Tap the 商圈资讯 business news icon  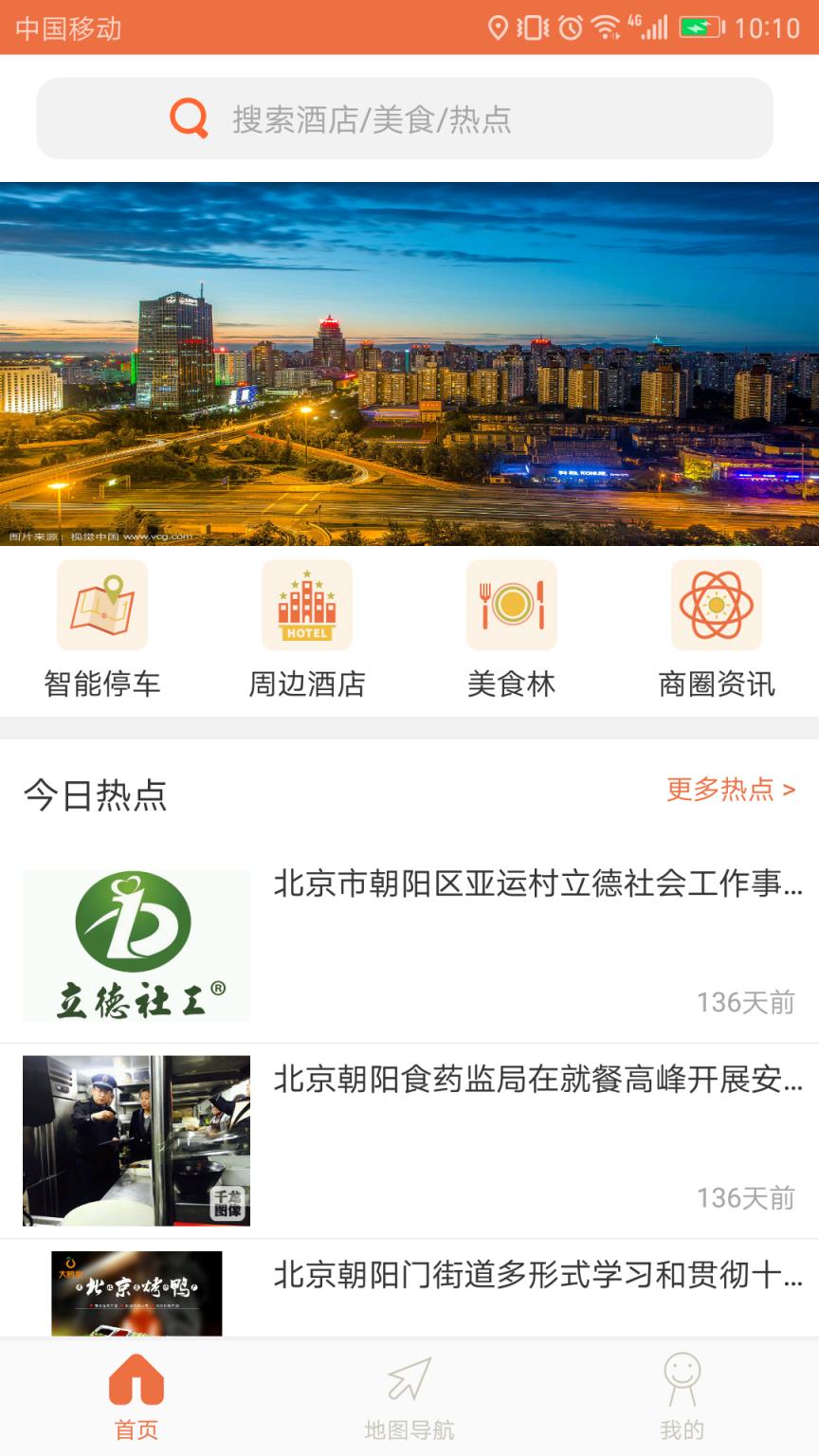tap(716, 607)
